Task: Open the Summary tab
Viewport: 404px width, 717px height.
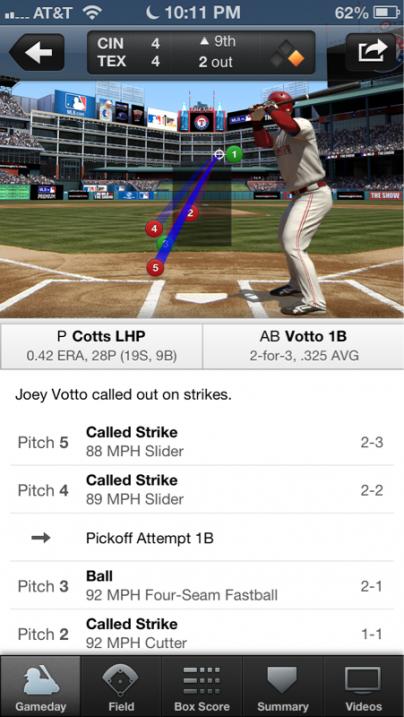Action: click(282, 686)
